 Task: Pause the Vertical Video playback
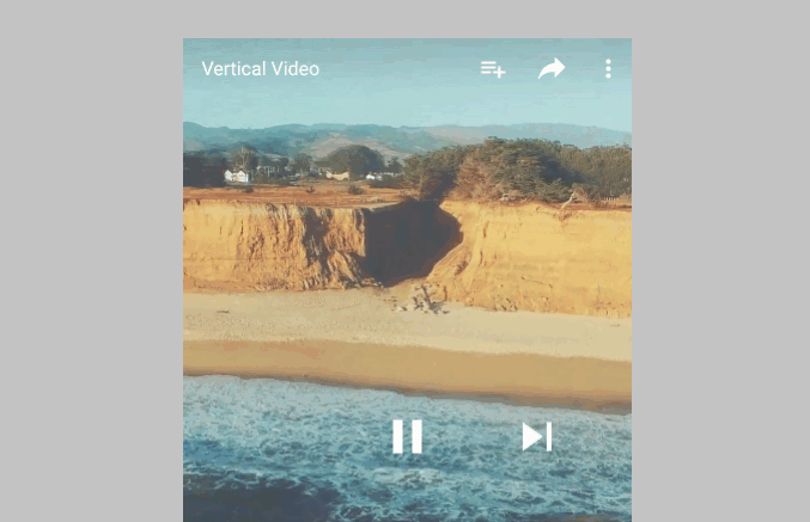coord(407,437)
